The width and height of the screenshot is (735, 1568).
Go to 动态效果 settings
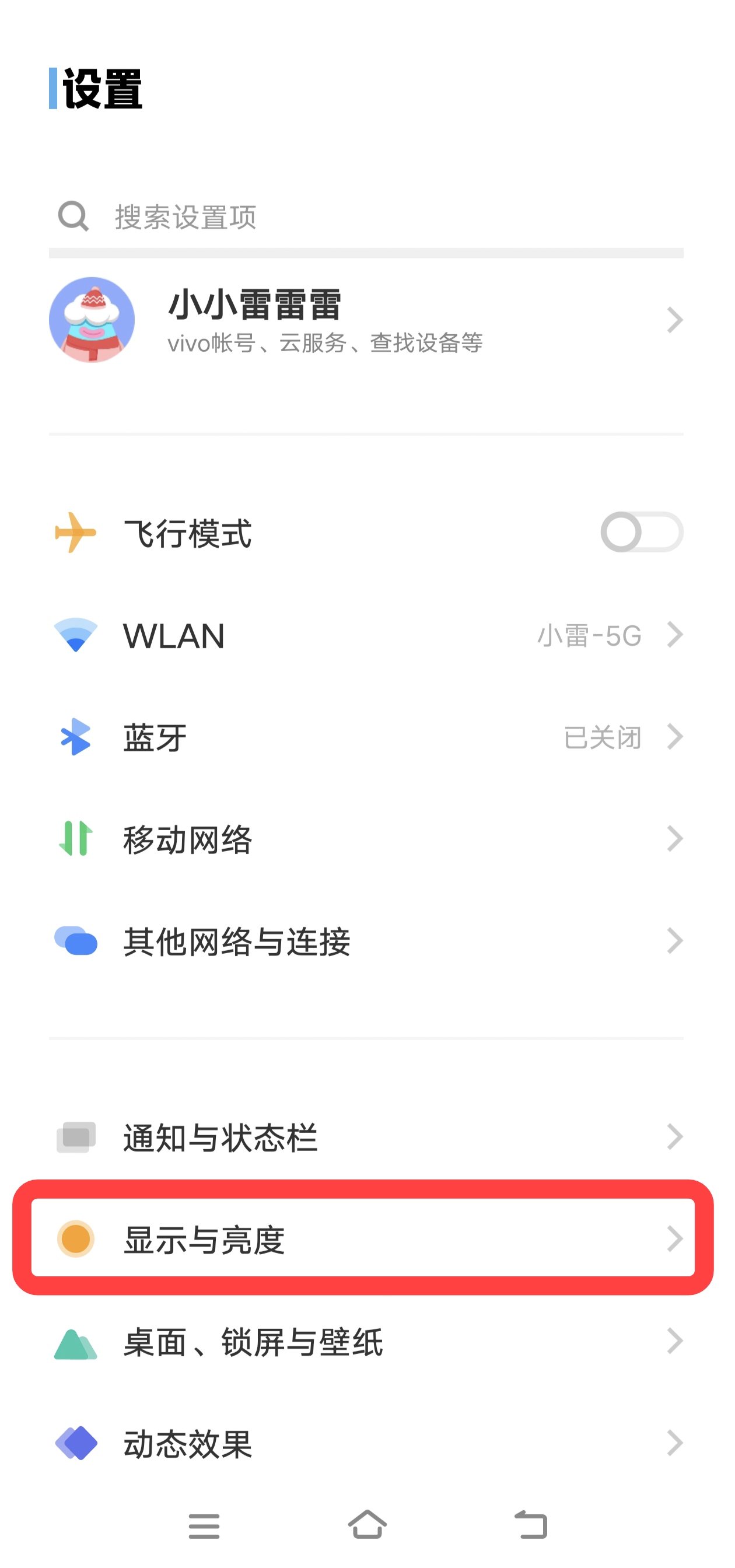point(365,1443)
